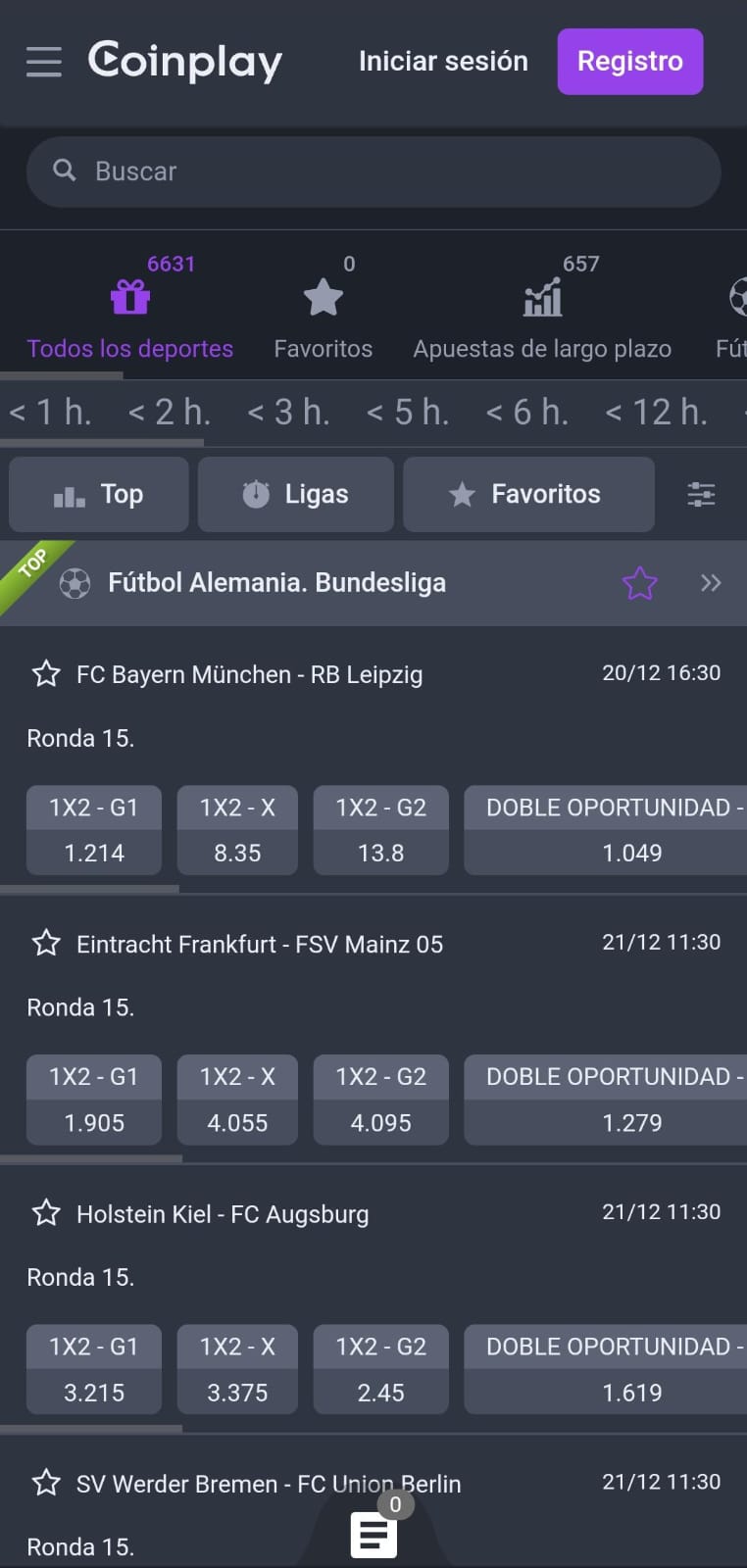
Task: Open Apuestas de largo plazo tab
Action: [542, 309]
